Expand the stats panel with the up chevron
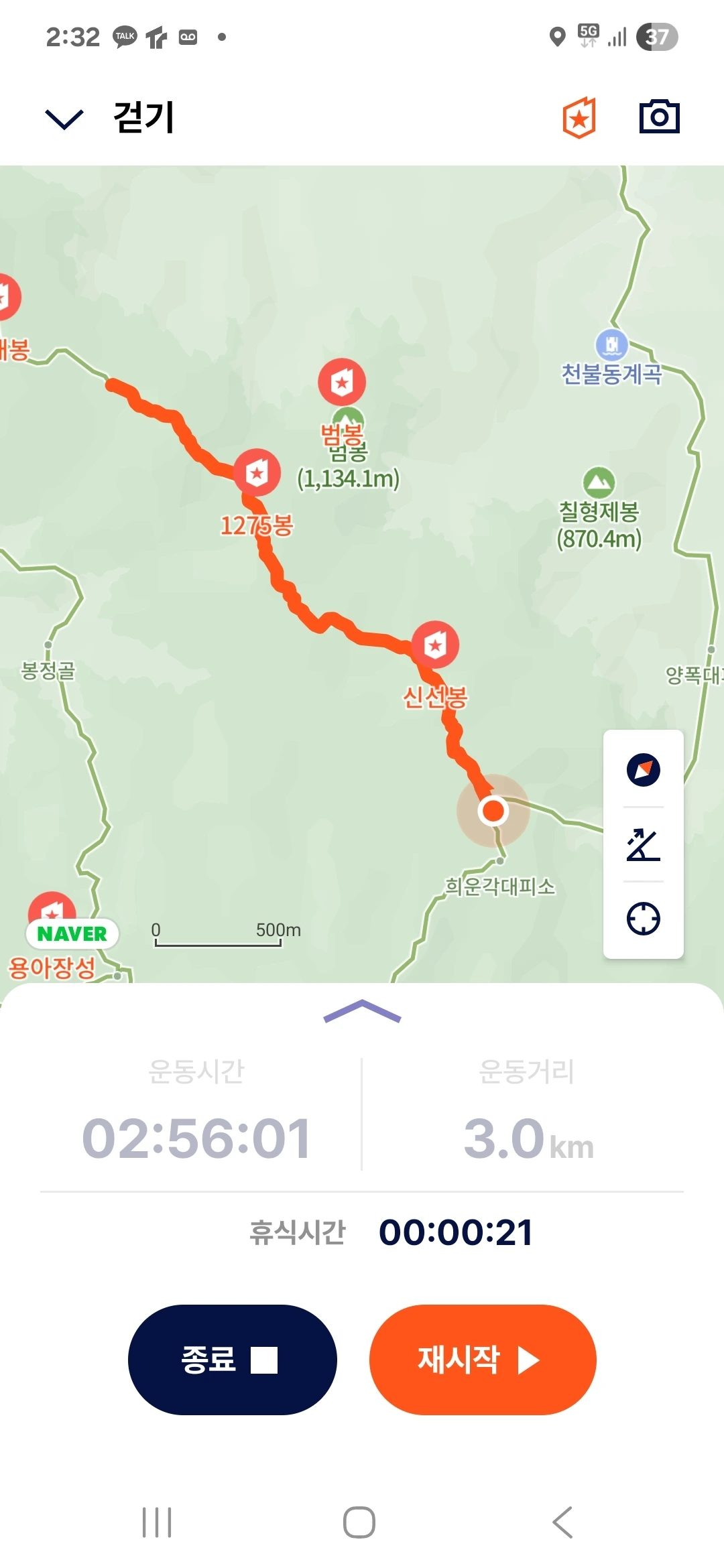 pos(362,1011)
